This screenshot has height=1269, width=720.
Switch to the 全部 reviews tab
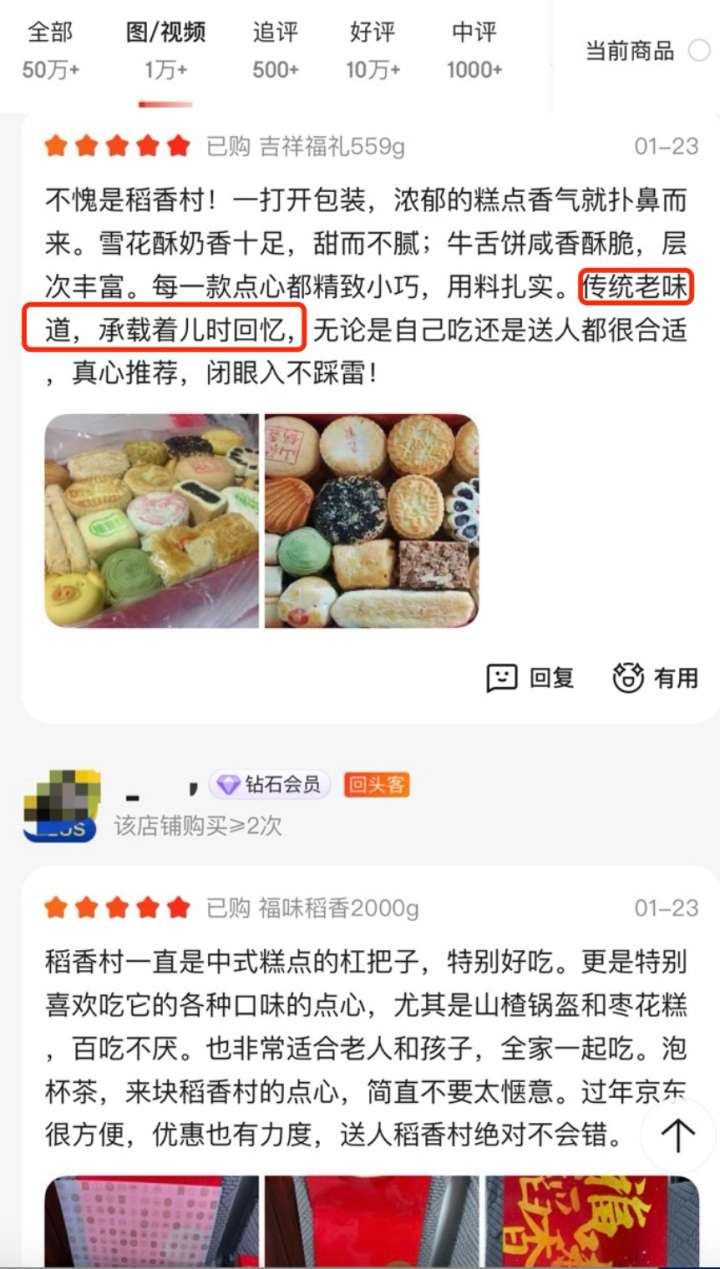50,49
